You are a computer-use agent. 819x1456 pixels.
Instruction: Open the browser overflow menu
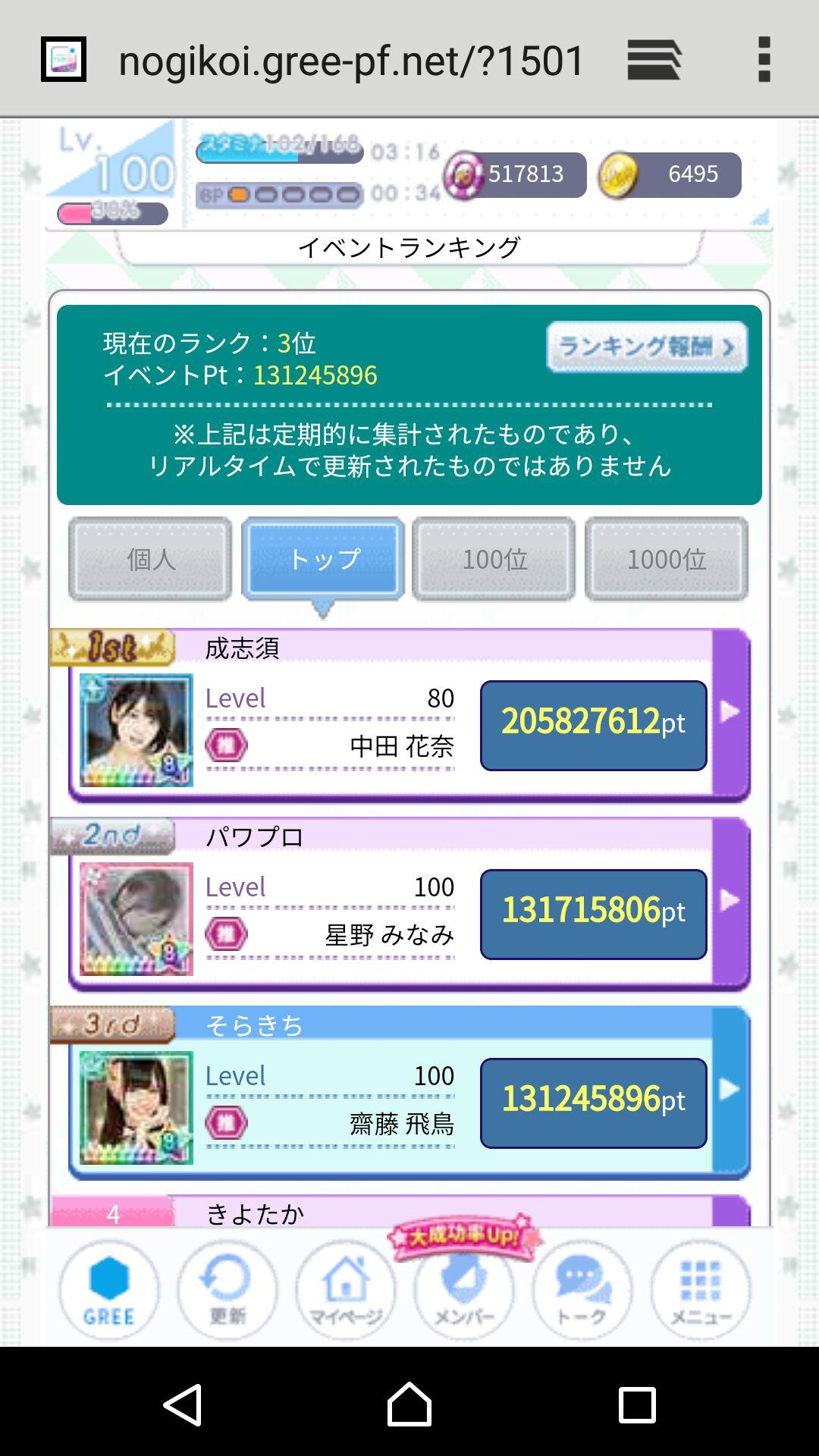[x=764, y=59]
